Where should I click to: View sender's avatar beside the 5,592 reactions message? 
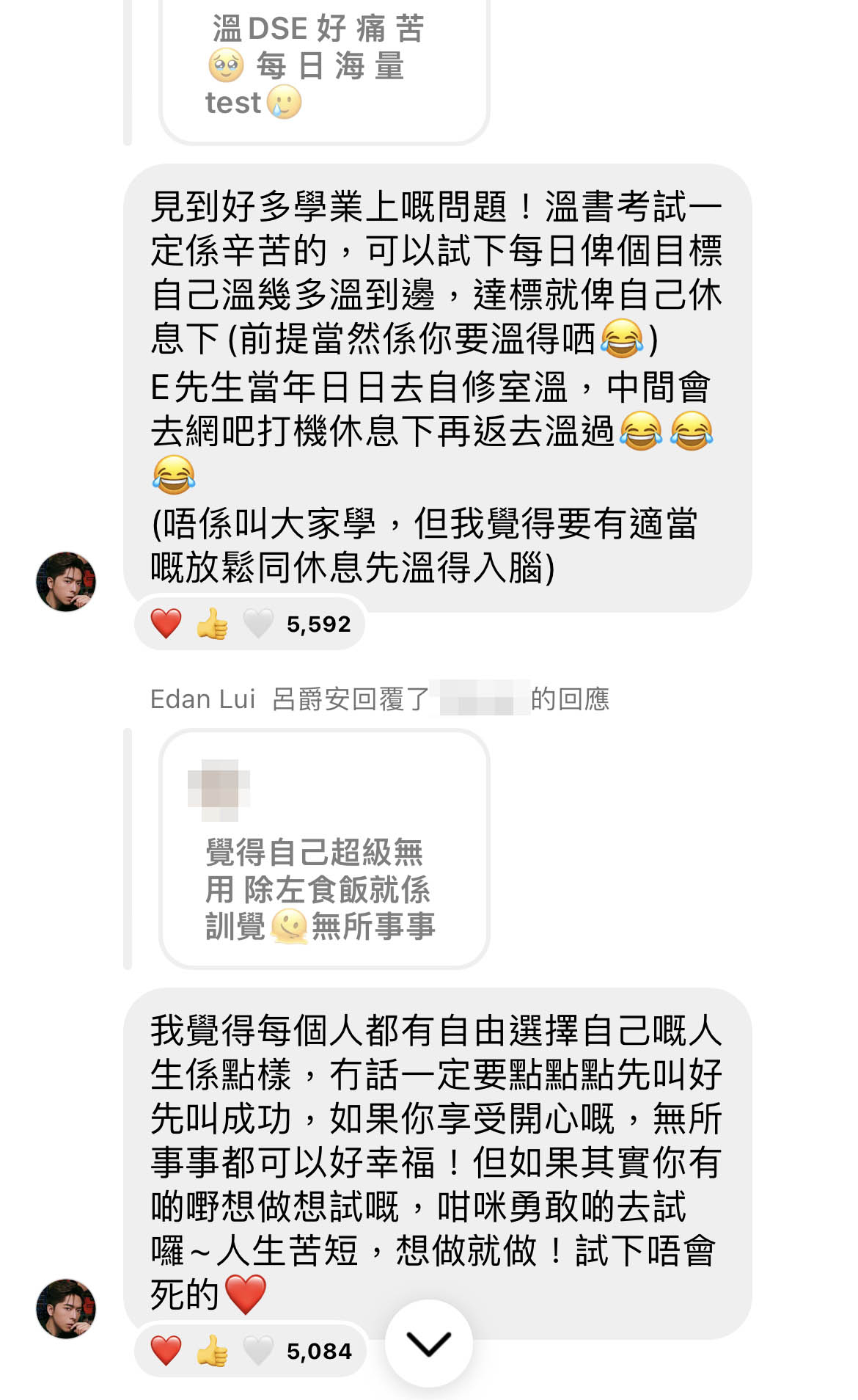(66, 581)
